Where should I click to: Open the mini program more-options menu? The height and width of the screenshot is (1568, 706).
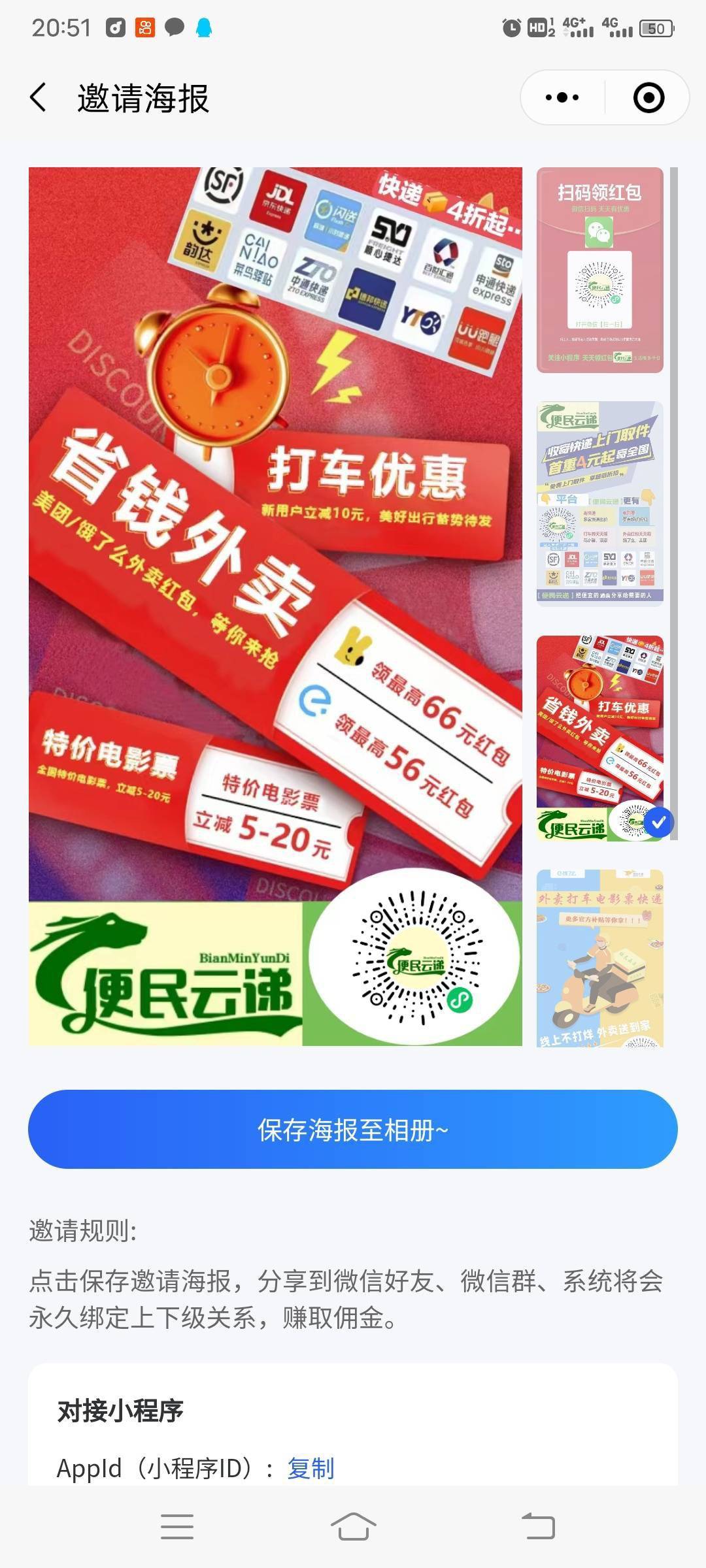click(x=562, y=98)
